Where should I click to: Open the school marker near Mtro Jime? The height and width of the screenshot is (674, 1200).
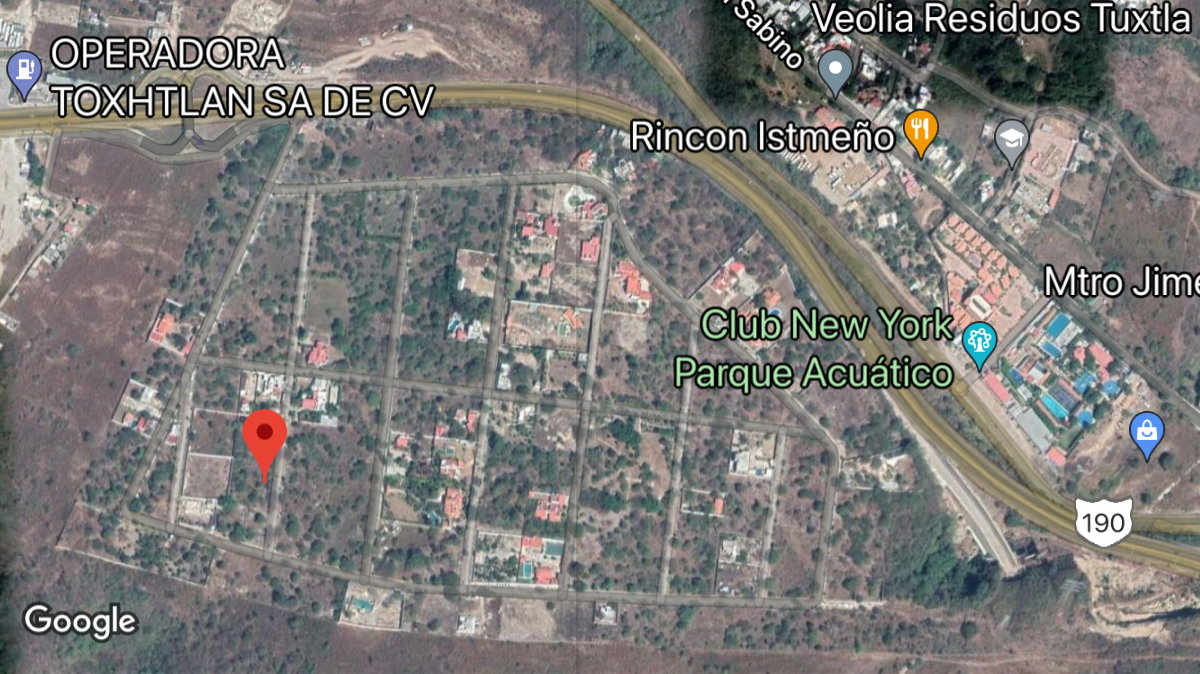[1012, 141]
